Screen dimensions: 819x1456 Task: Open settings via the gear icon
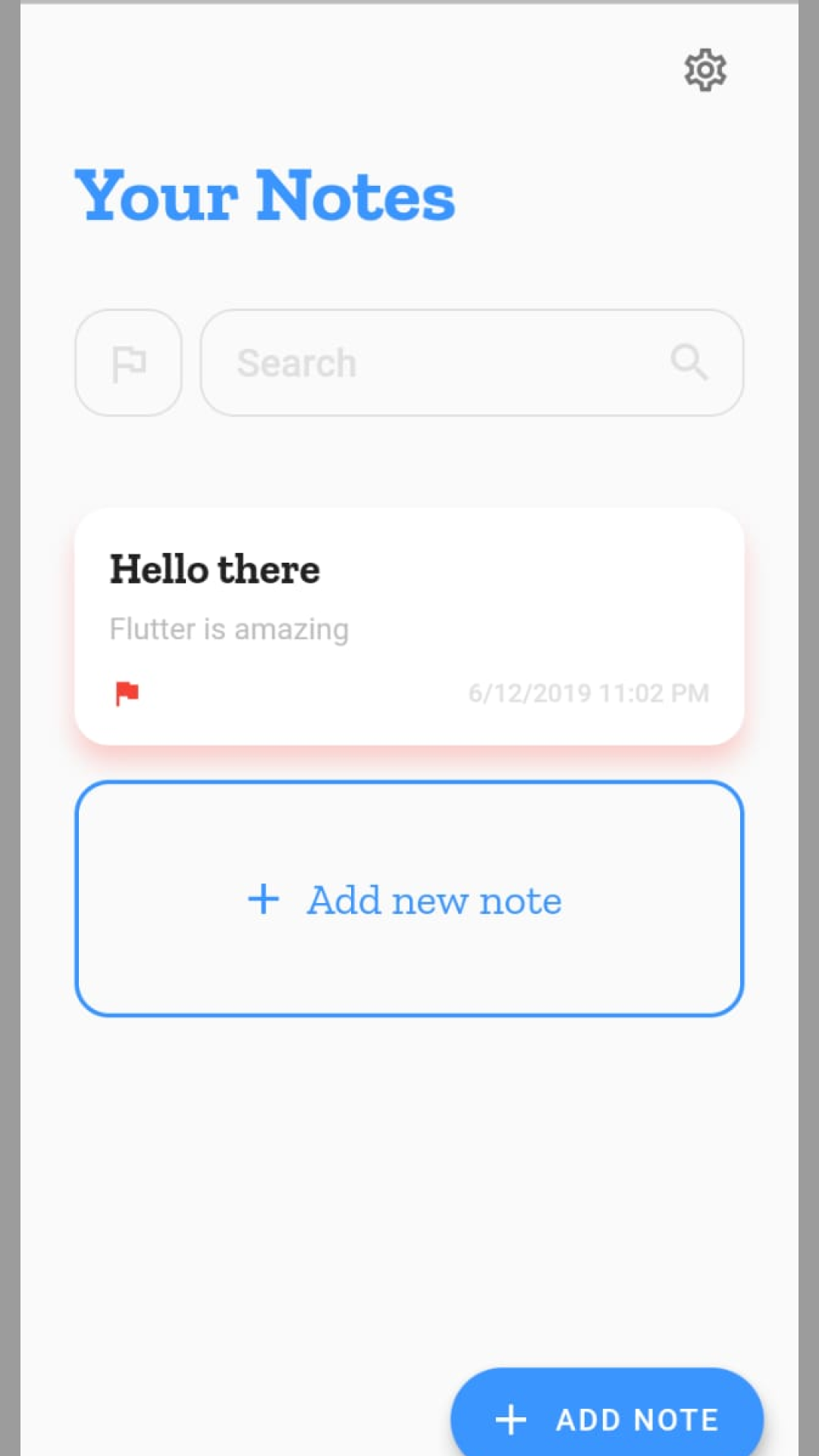(x=705, y=71)
